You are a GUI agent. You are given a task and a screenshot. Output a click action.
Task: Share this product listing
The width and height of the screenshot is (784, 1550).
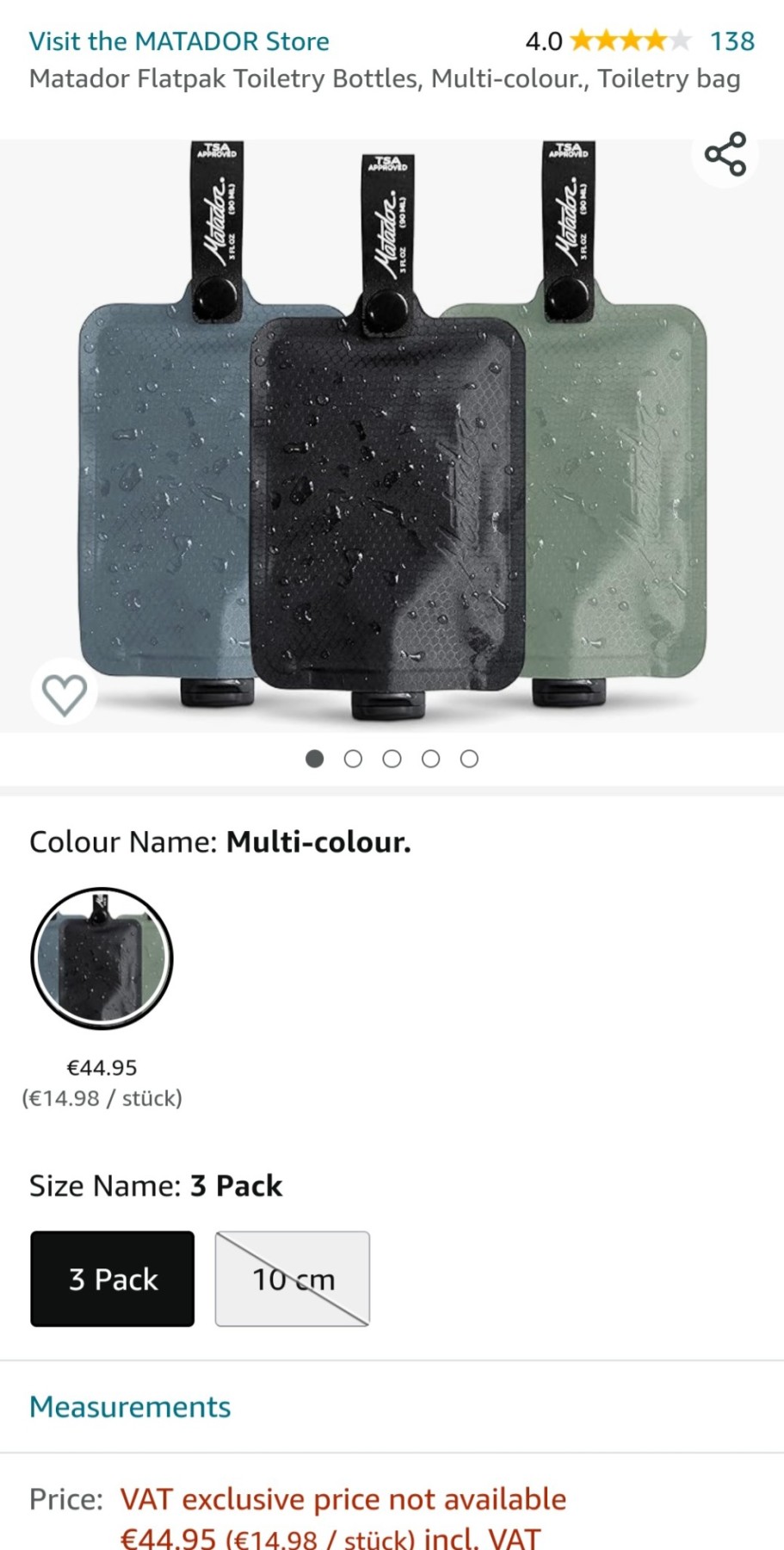[725, 154]
